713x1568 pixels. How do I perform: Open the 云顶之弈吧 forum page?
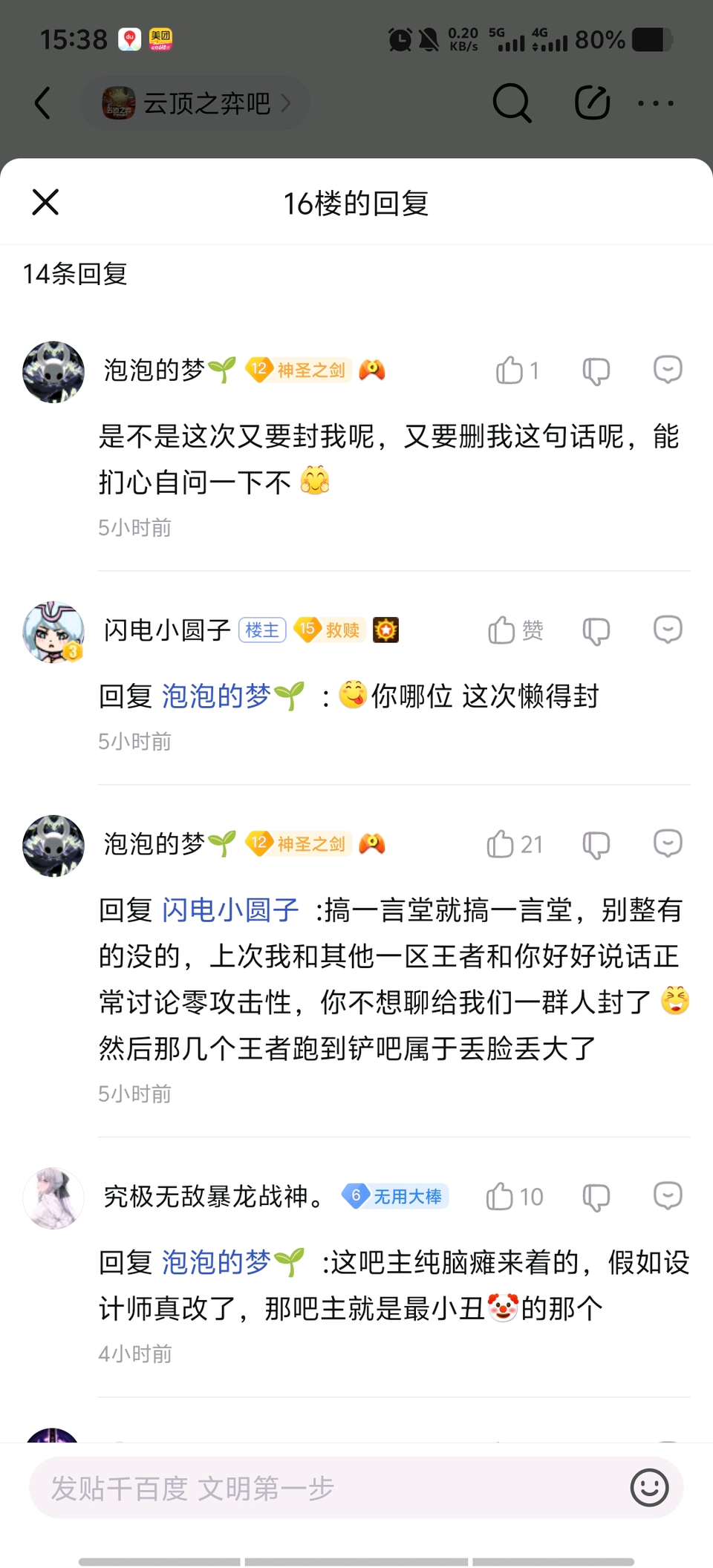(x=196, y=103)
